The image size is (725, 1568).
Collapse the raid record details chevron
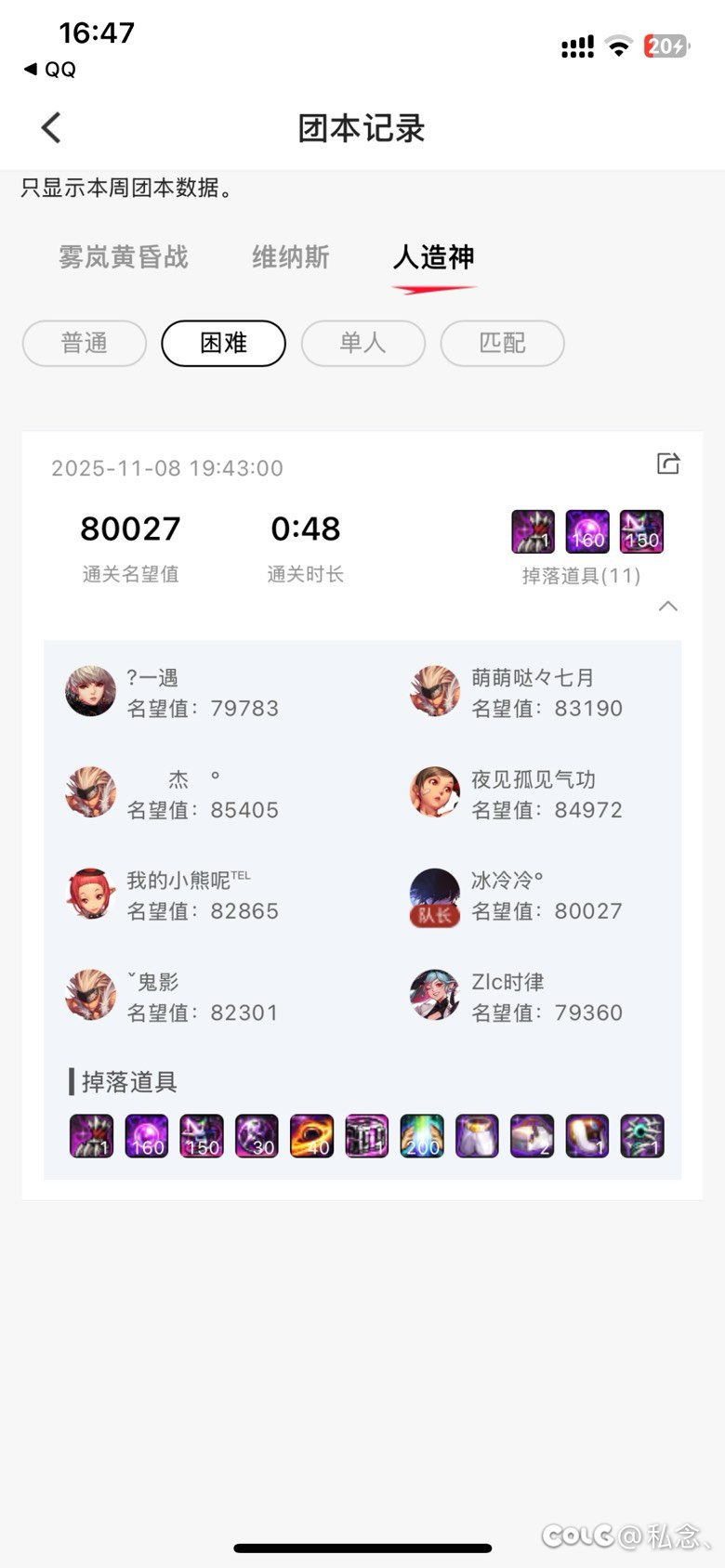(667, 607)
